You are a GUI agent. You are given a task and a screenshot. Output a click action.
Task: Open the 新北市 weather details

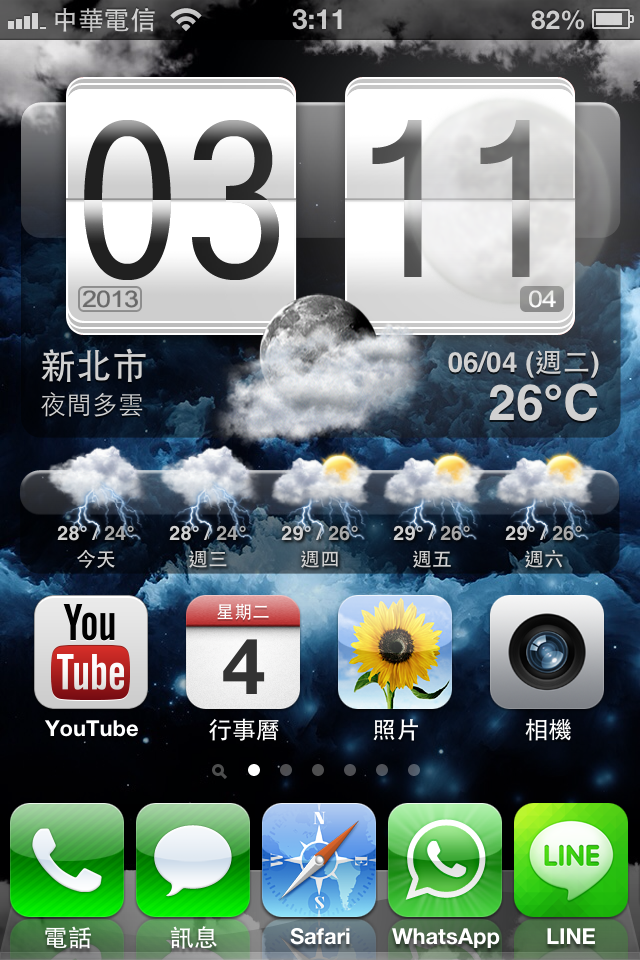click(92, 380)
